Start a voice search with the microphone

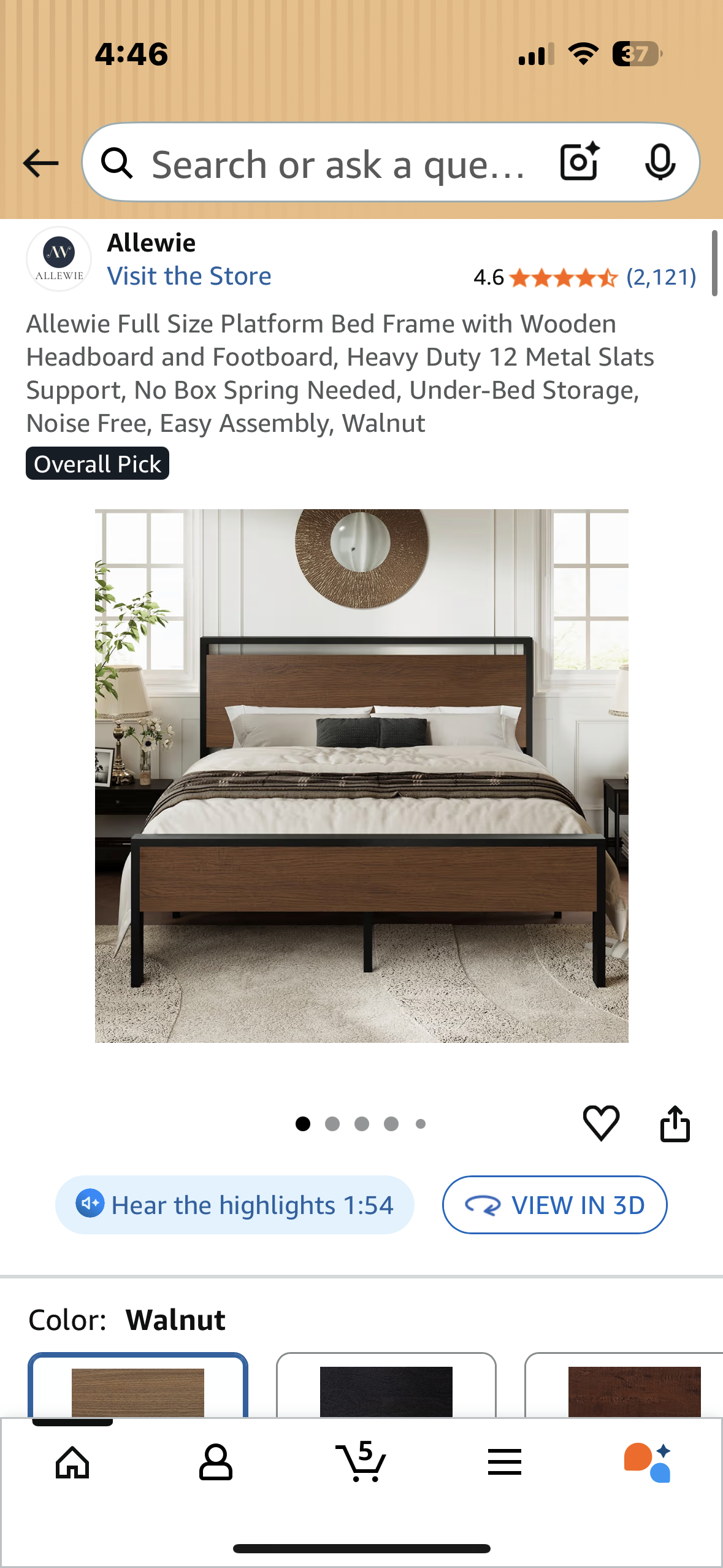(660, 163)
